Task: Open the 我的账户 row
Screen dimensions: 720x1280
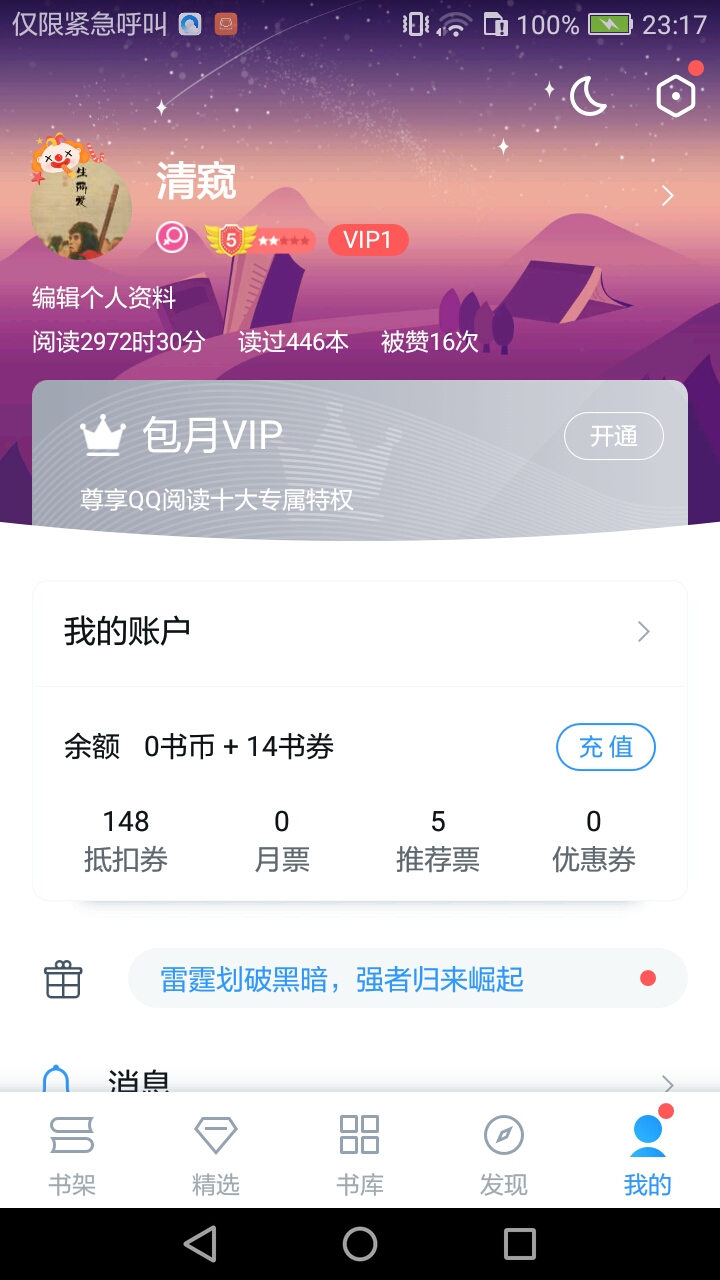Action: tap(360, 632)
